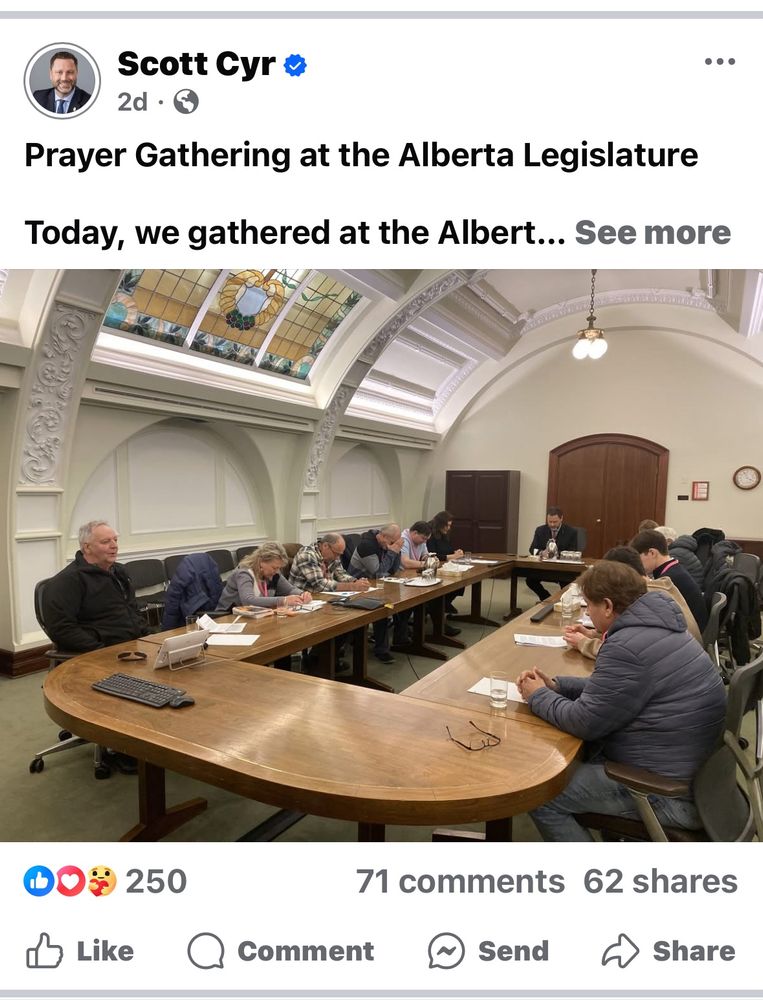Open the 71 comments
This screenshot has width=763, height=1000.
coord(460,881)
